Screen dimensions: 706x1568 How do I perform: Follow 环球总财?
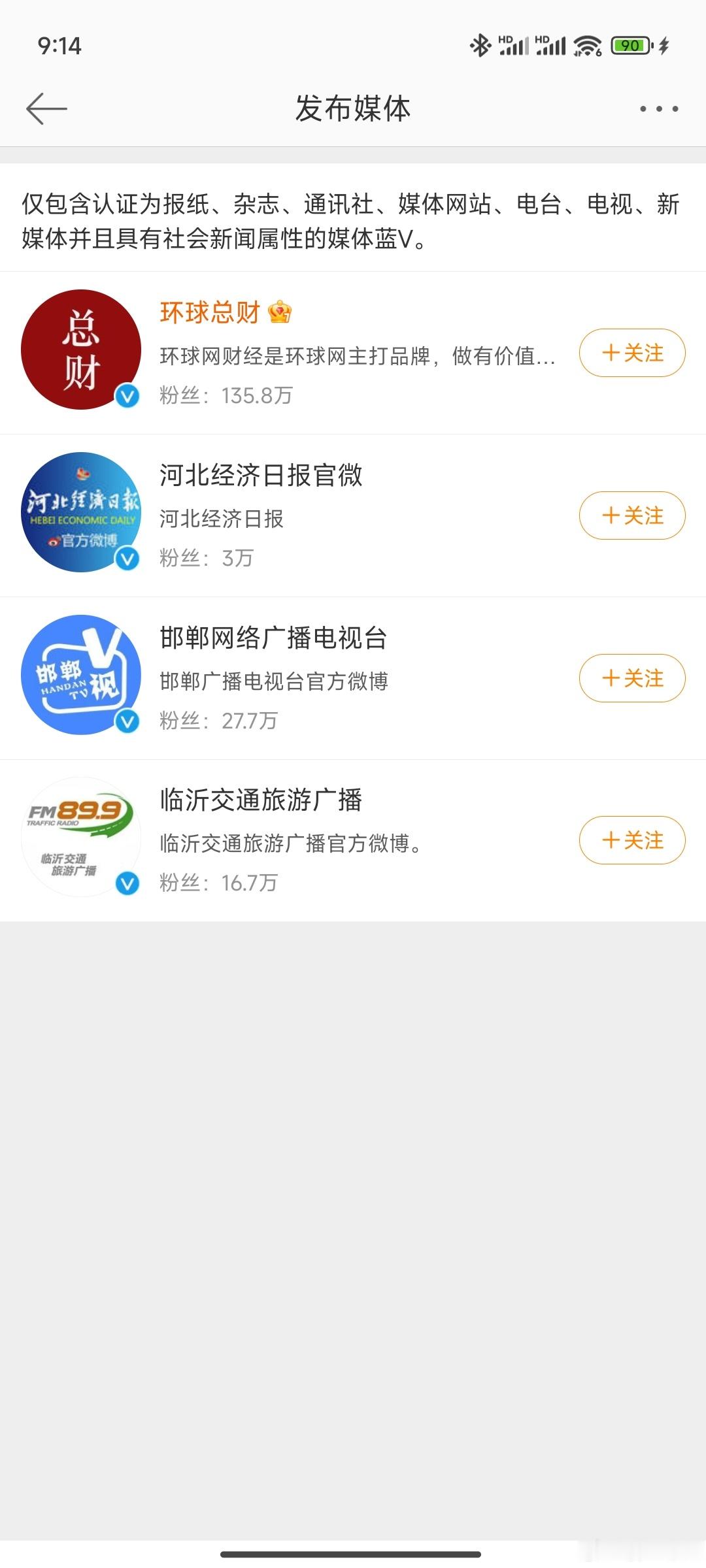[x=632, y=353]
